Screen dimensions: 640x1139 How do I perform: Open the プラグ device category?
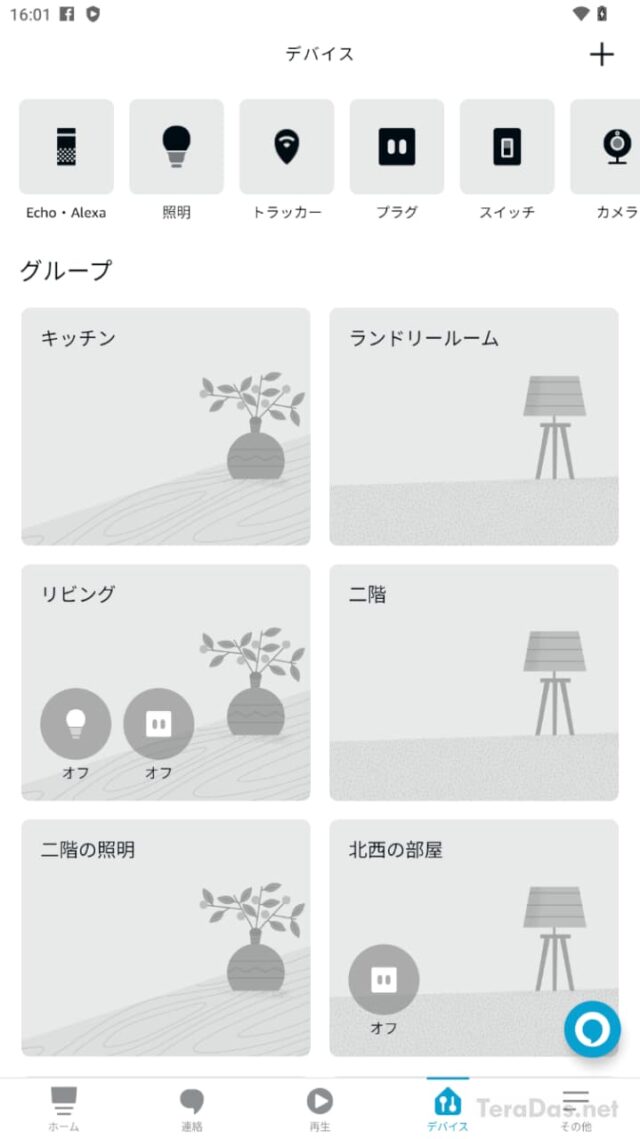[396, 147]
